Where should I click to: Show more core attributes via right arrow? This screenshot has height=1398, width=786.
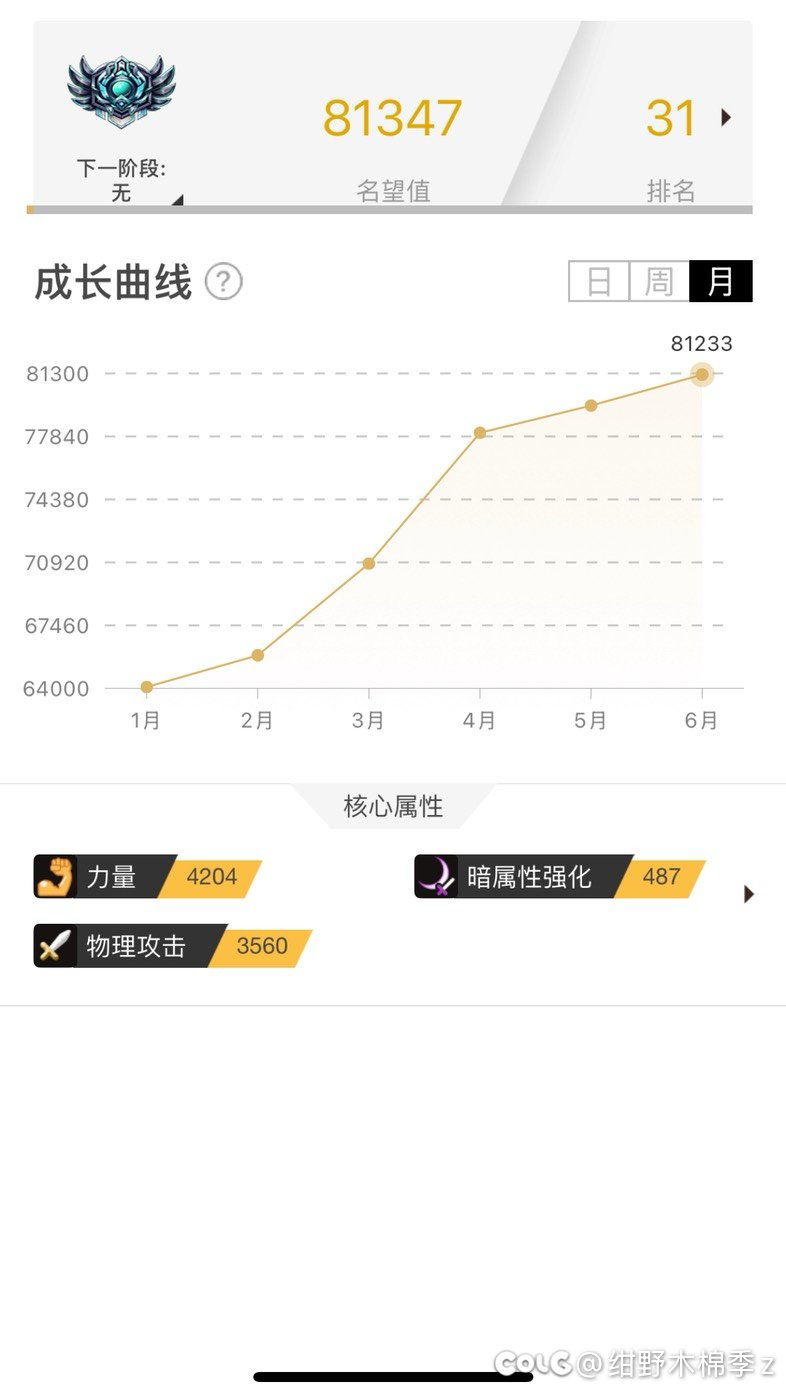click(x=749, y=894)
